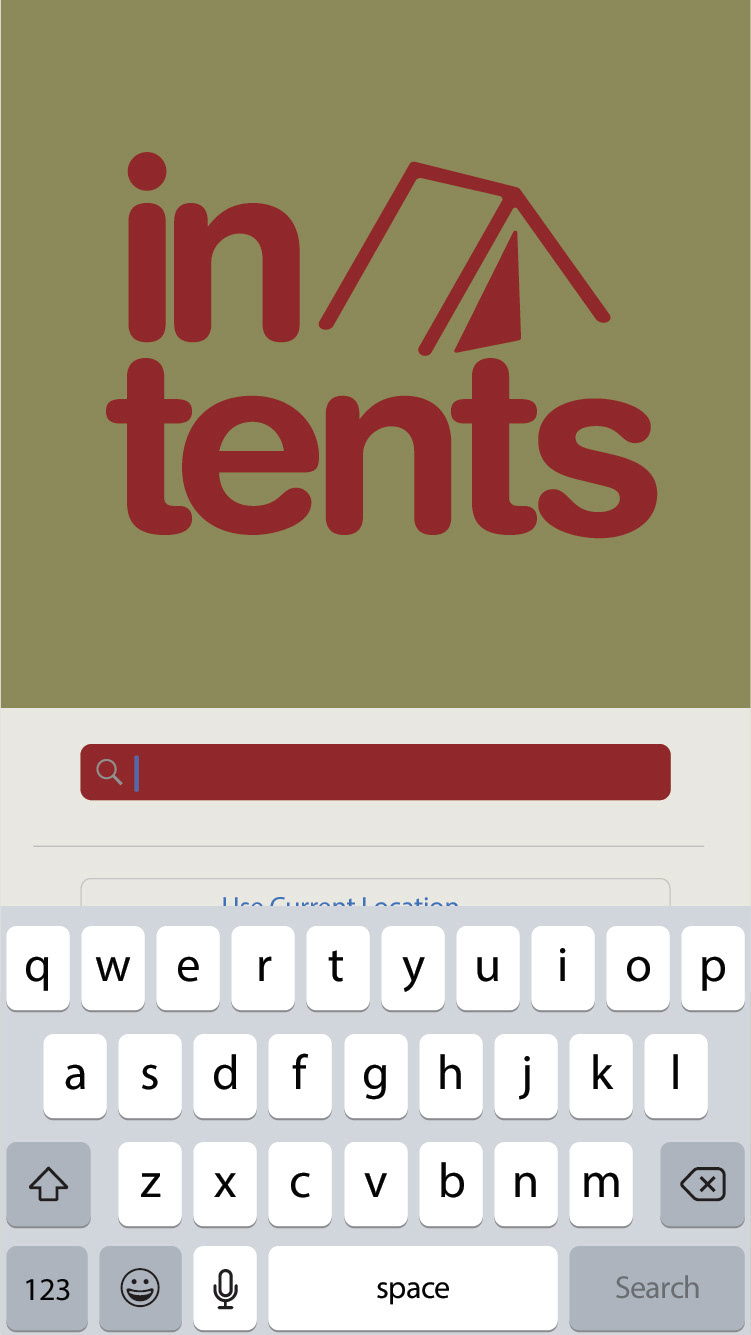Switch to the 123 number keyboard
This screenshot has width=751, height=1335.
[47, 1288]
